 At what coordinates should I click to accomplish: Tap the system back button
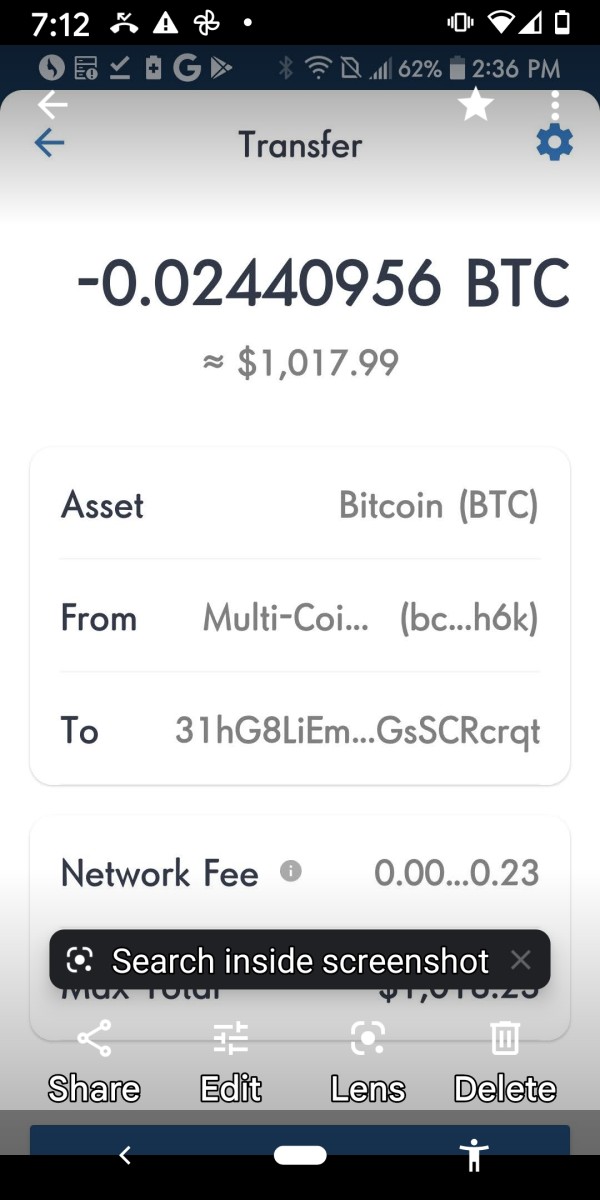[x=125, y=1155]
